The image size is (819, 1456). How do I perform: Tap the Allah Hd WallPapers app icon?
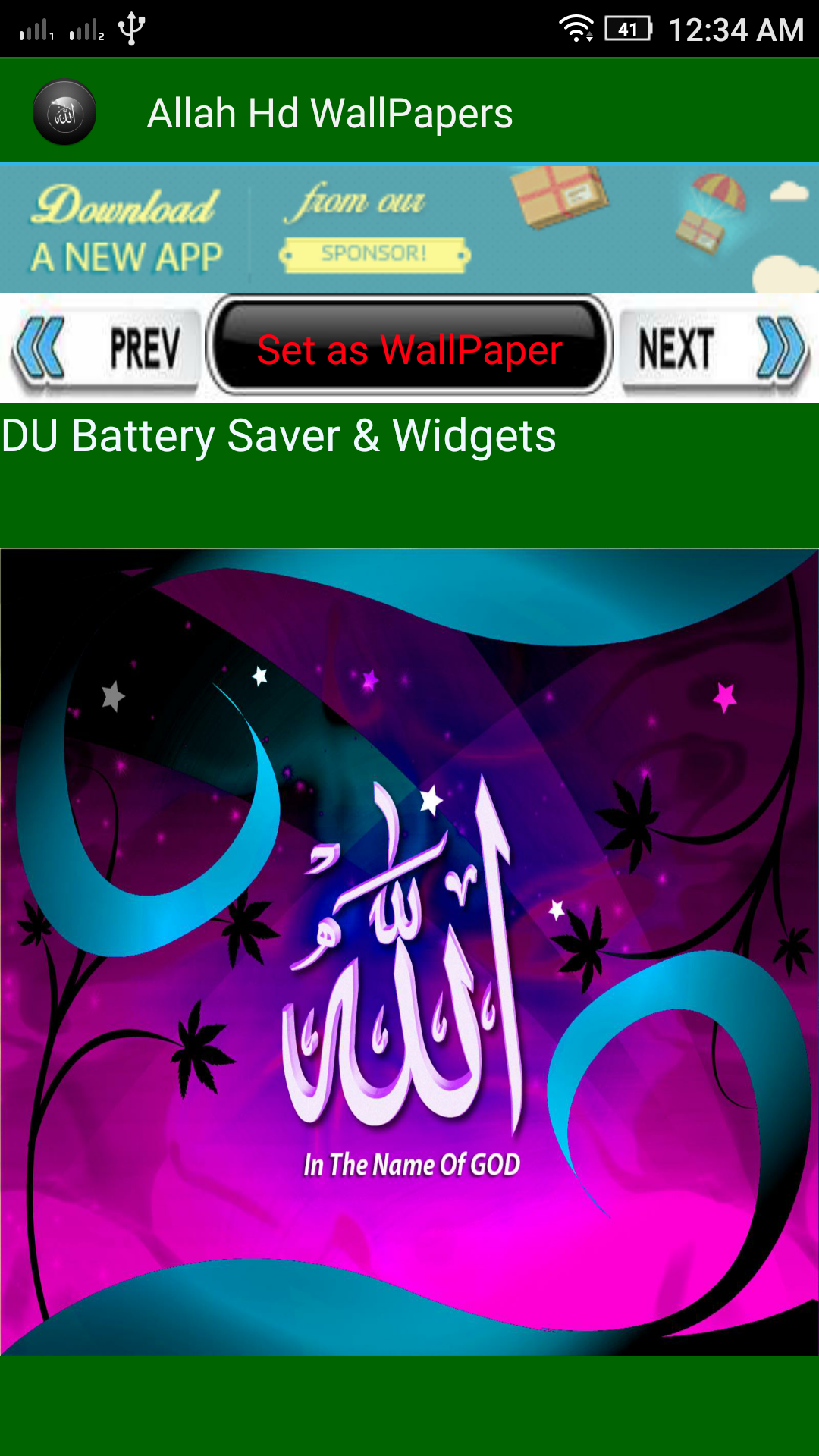[x=64, y=113]
